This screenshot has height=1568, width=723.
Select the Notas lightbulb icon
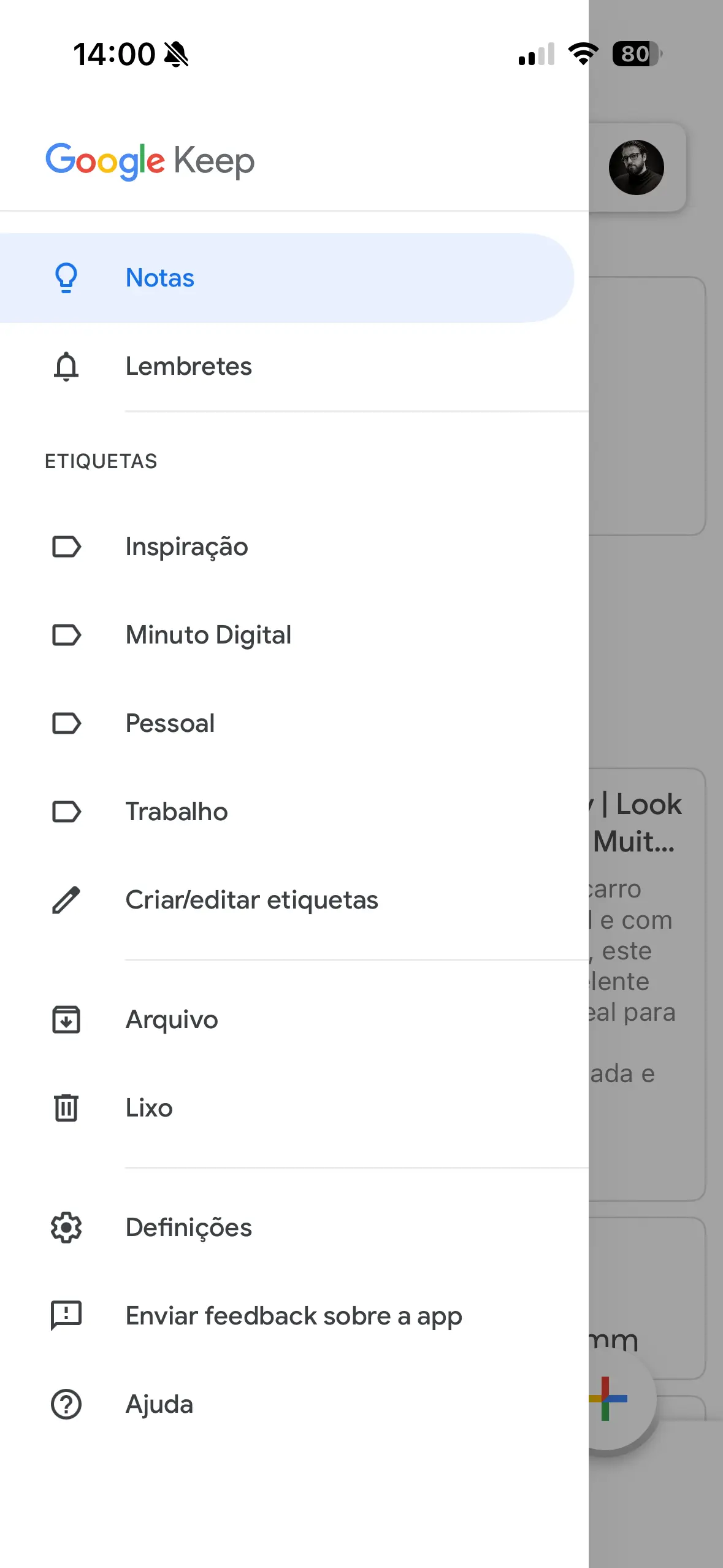click(66, 277)
